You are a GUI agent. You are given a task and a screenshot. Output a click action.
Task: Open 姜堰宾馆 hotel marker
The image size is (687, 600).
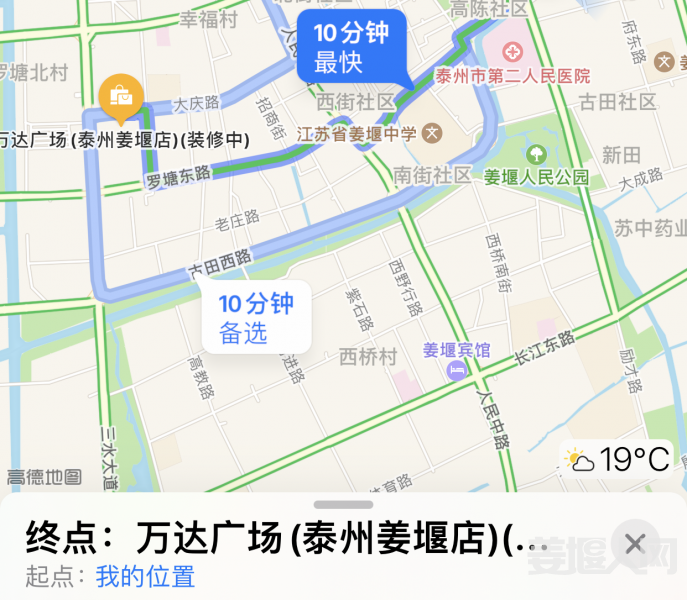(457, 371)
